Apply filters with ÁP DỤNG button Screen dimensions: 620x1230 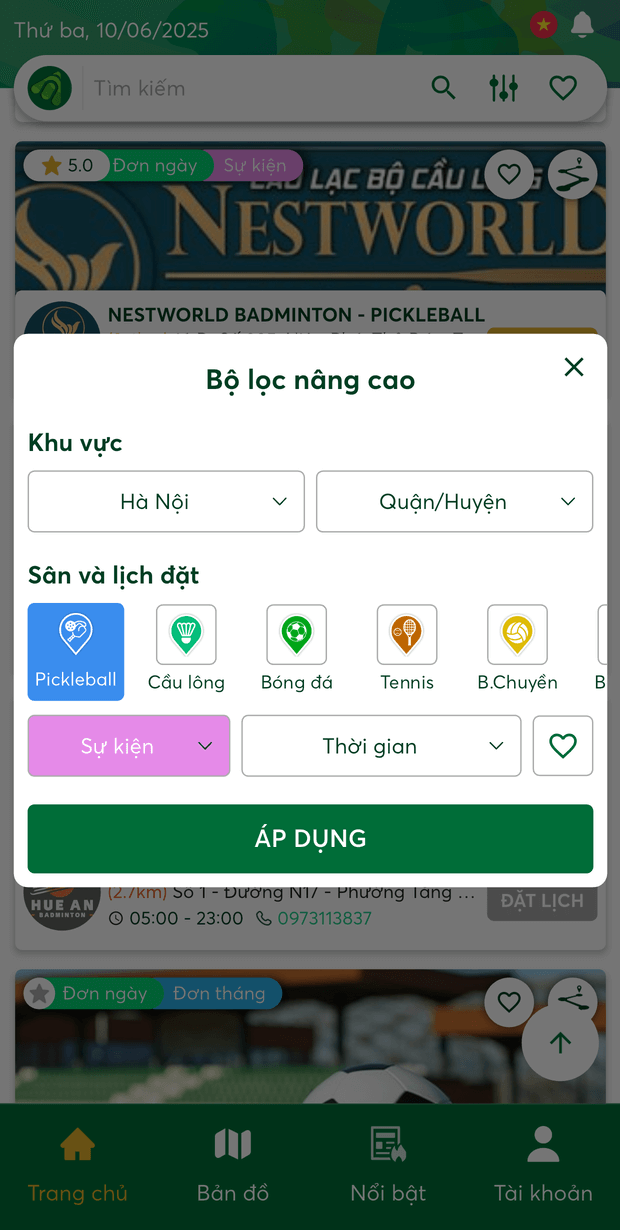point(310,839)
